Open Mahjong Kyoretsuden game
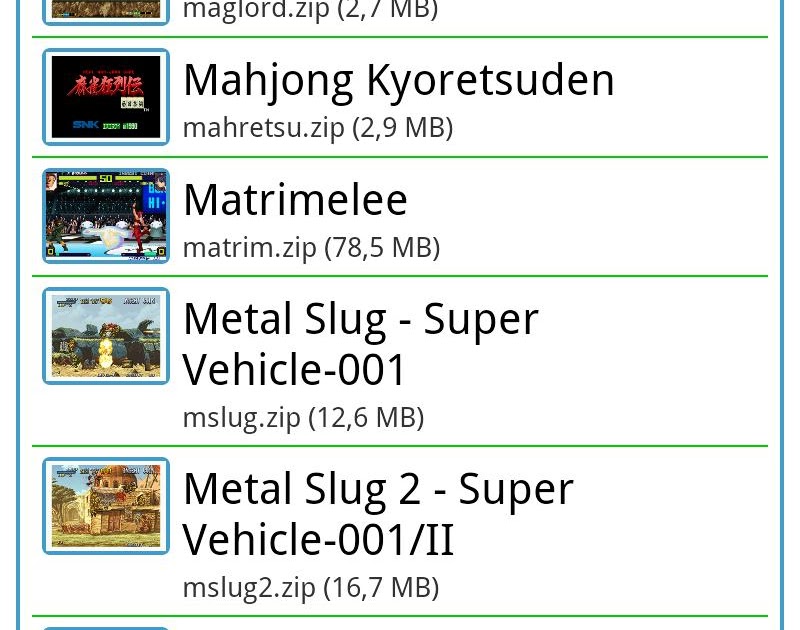The width and height of the screenshot is (800, 630). click(398, 97)
